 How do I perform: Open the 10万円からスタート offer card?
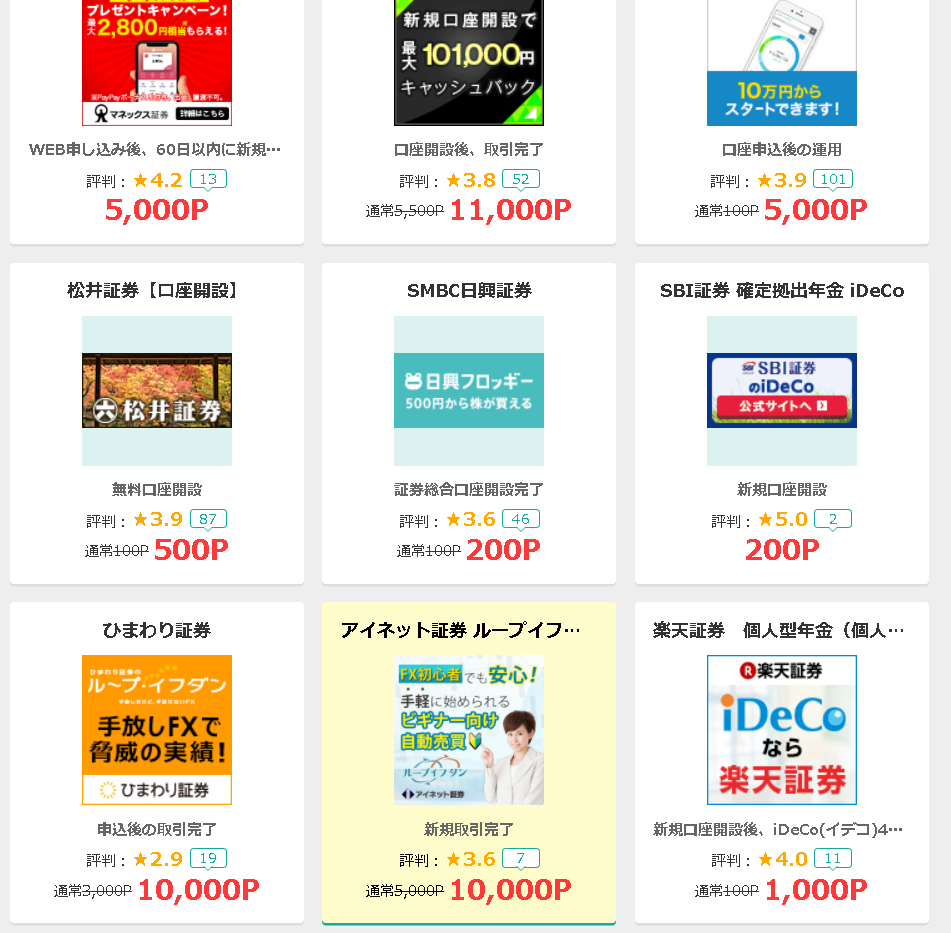click(781, 65)
